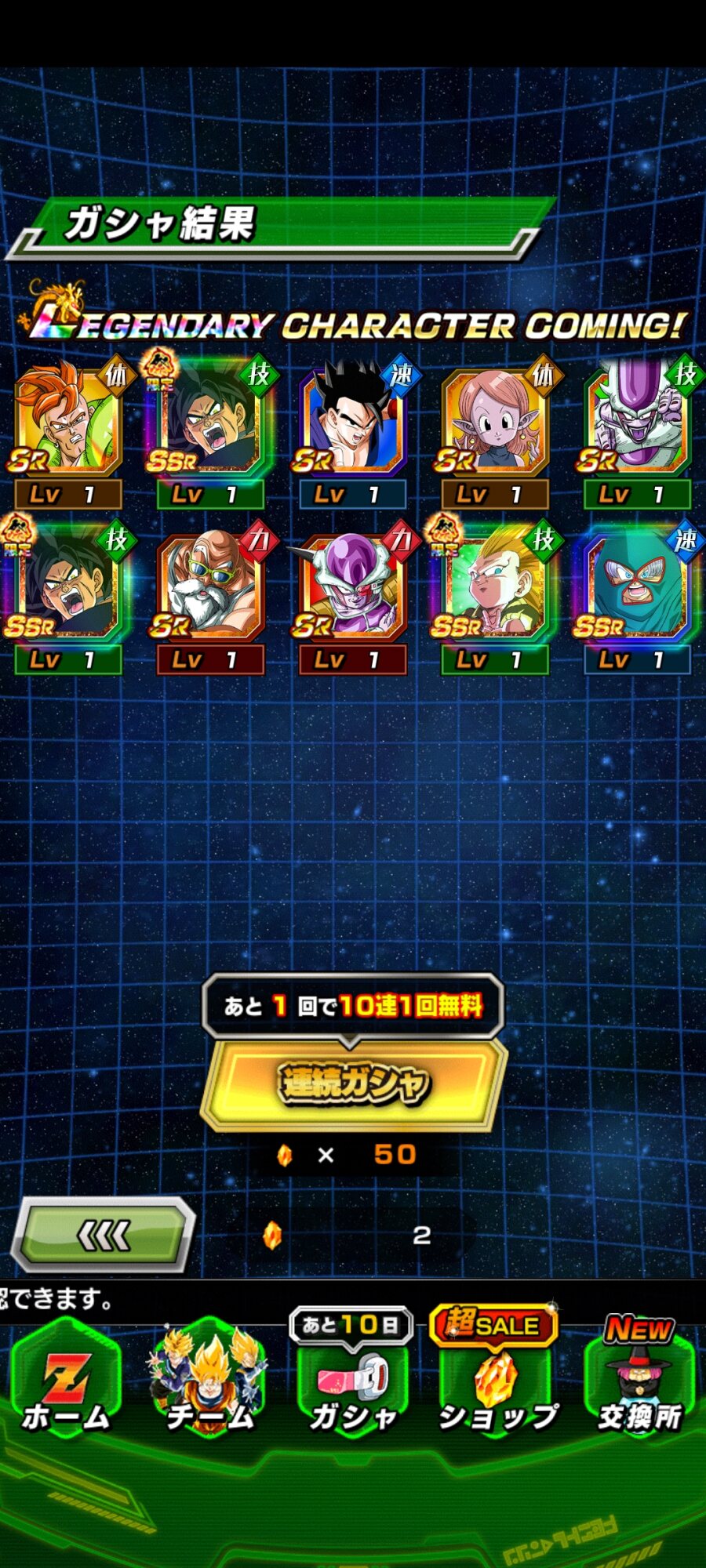Open the SR Gohan card

click(352, 423)
